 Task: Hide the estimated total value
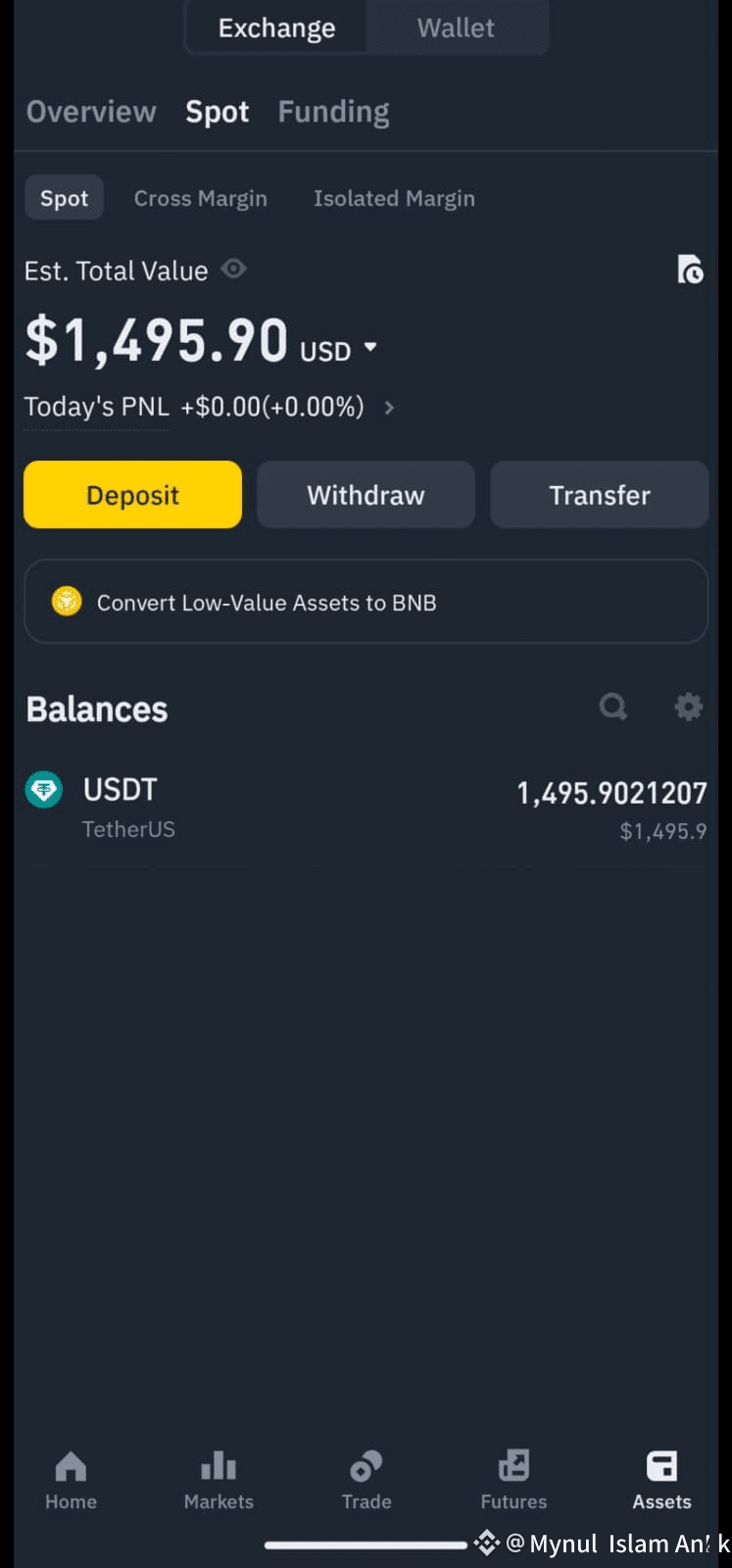(233, 269)
